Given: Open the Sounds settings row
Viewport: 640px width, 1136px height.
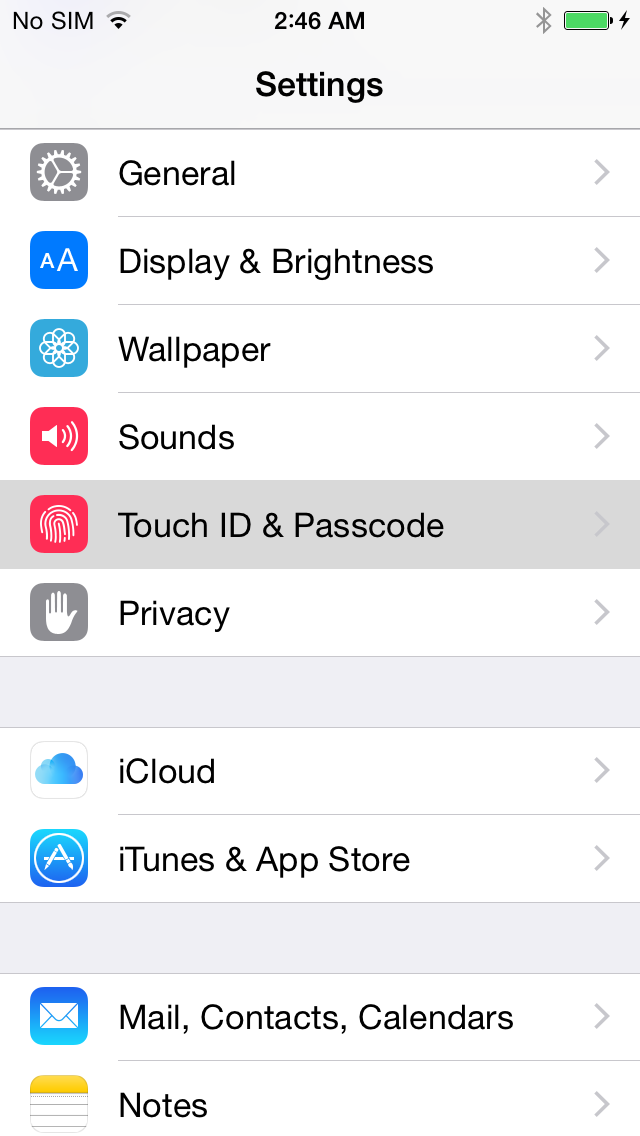Looking at the screenshot, I should tap(320, 437).
